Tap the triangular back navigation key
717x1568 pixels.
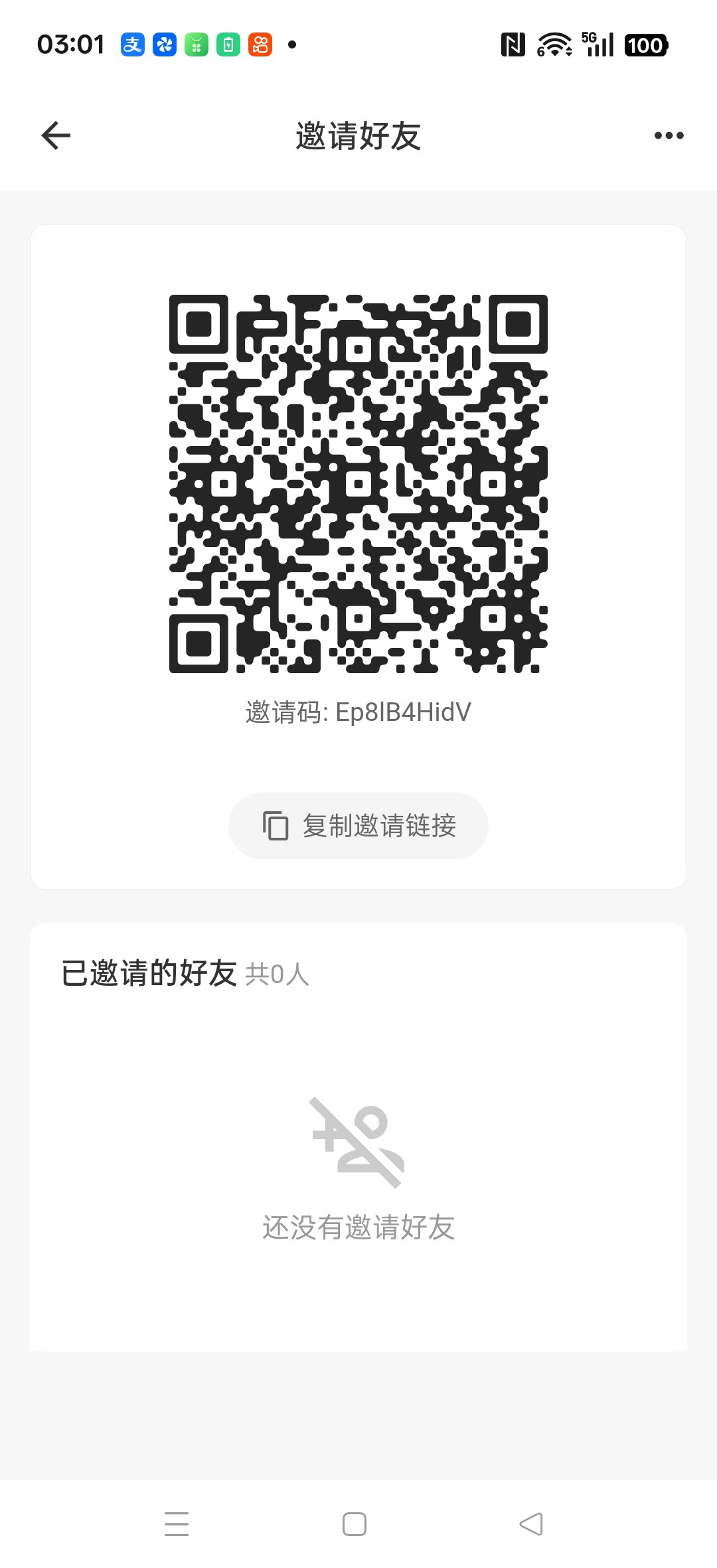(x=531, y=1525)
